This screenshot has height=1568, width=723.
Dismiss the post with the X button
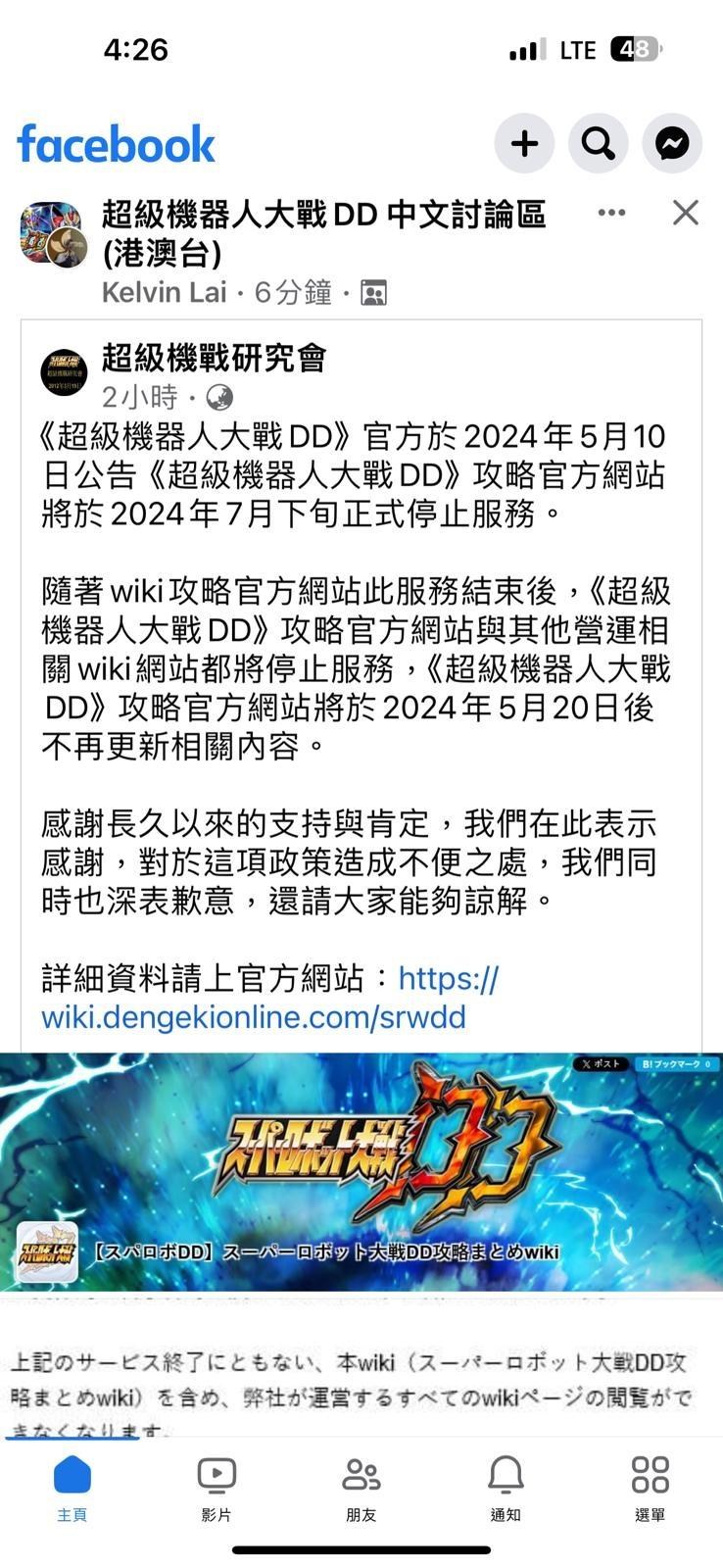(x=684, y=212)
